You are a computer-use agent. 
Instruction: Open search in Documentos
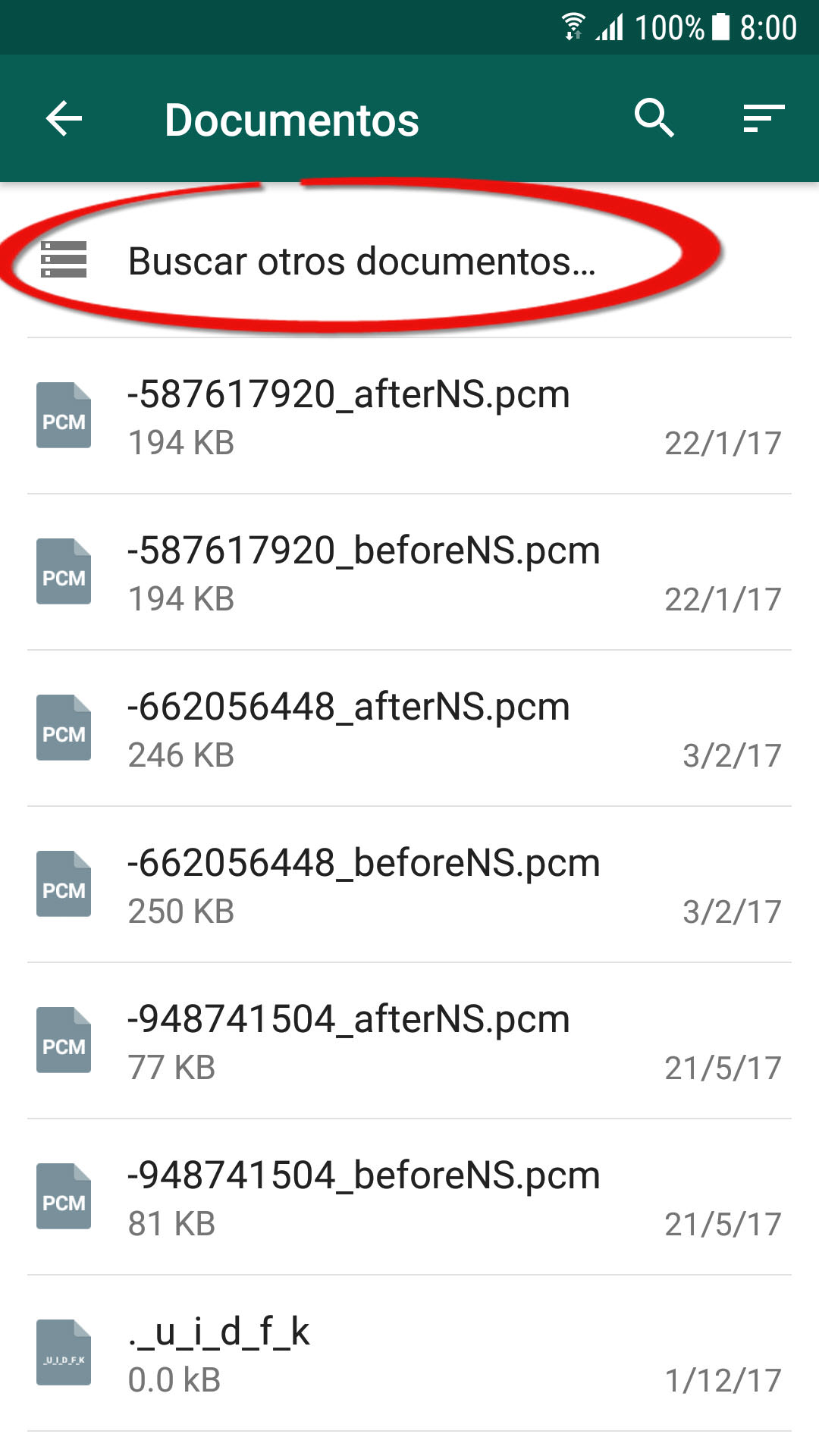click(654, 118)
